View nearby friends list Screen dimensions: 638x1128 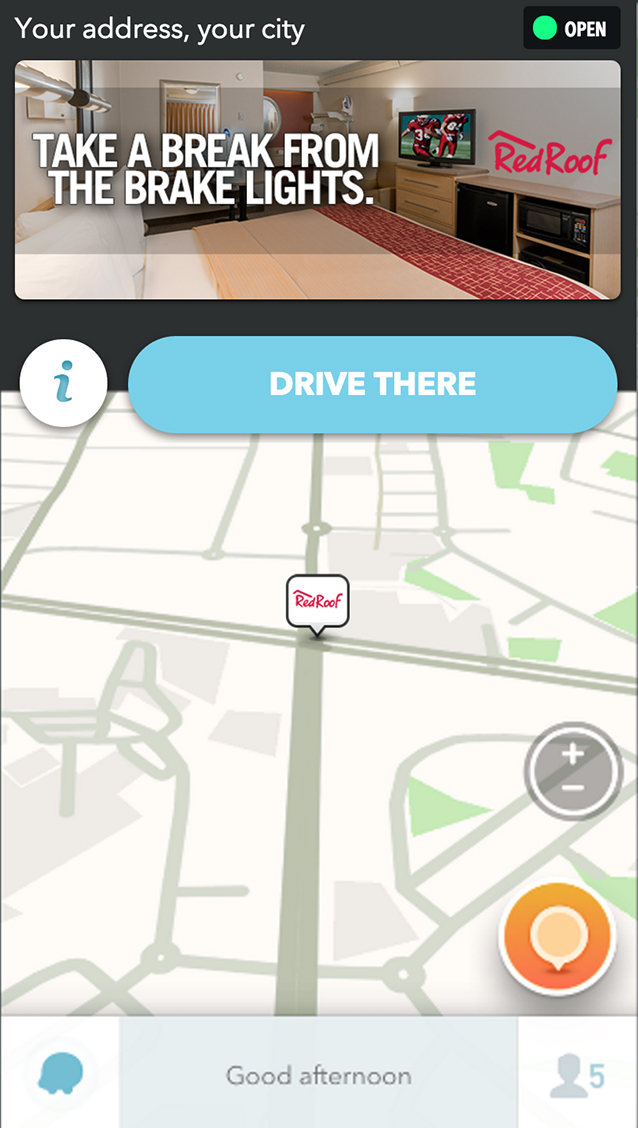577,1074
